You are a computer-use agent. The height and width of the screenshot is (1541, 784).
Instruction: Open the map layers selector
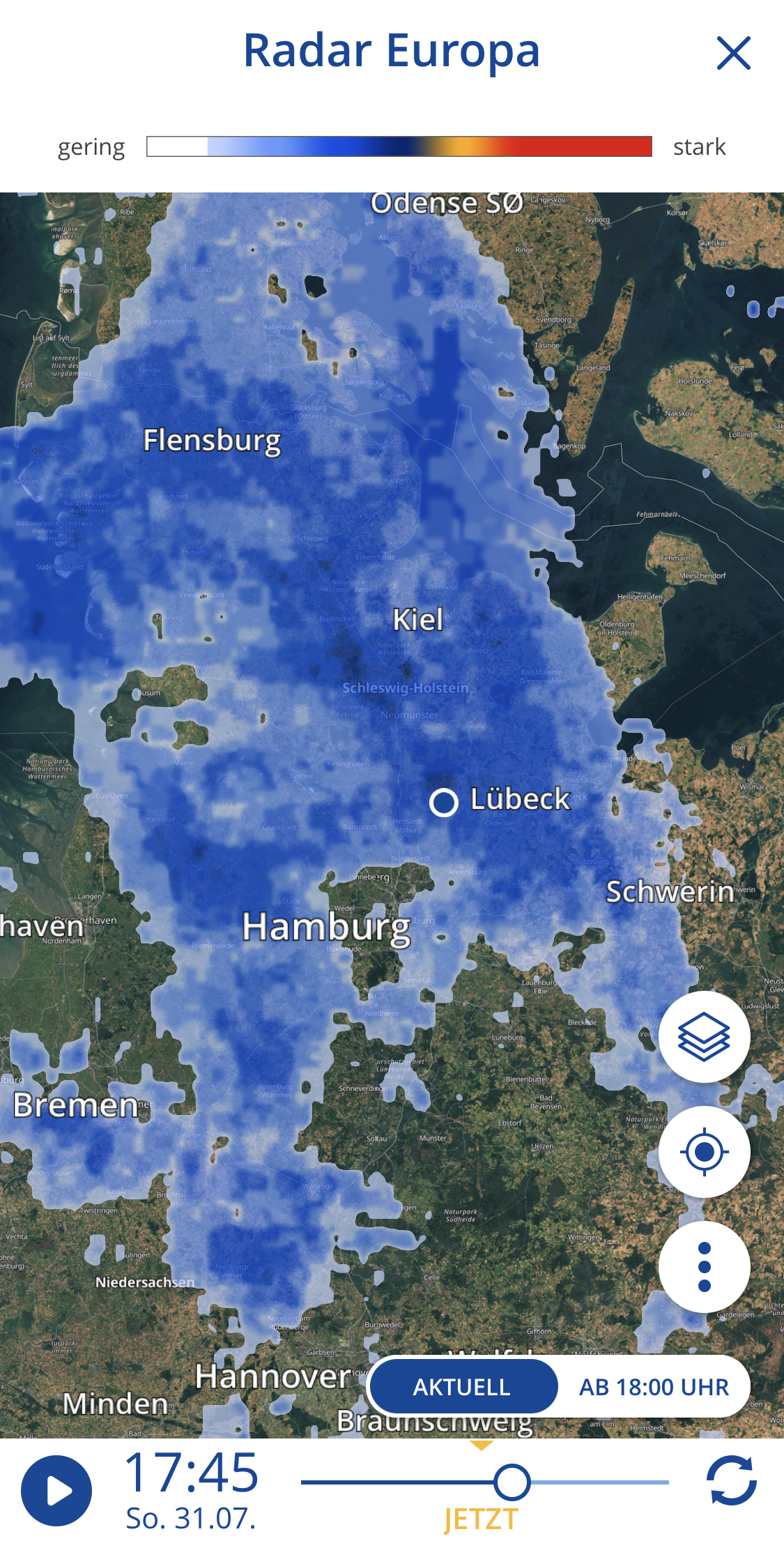coord(704,1037)
